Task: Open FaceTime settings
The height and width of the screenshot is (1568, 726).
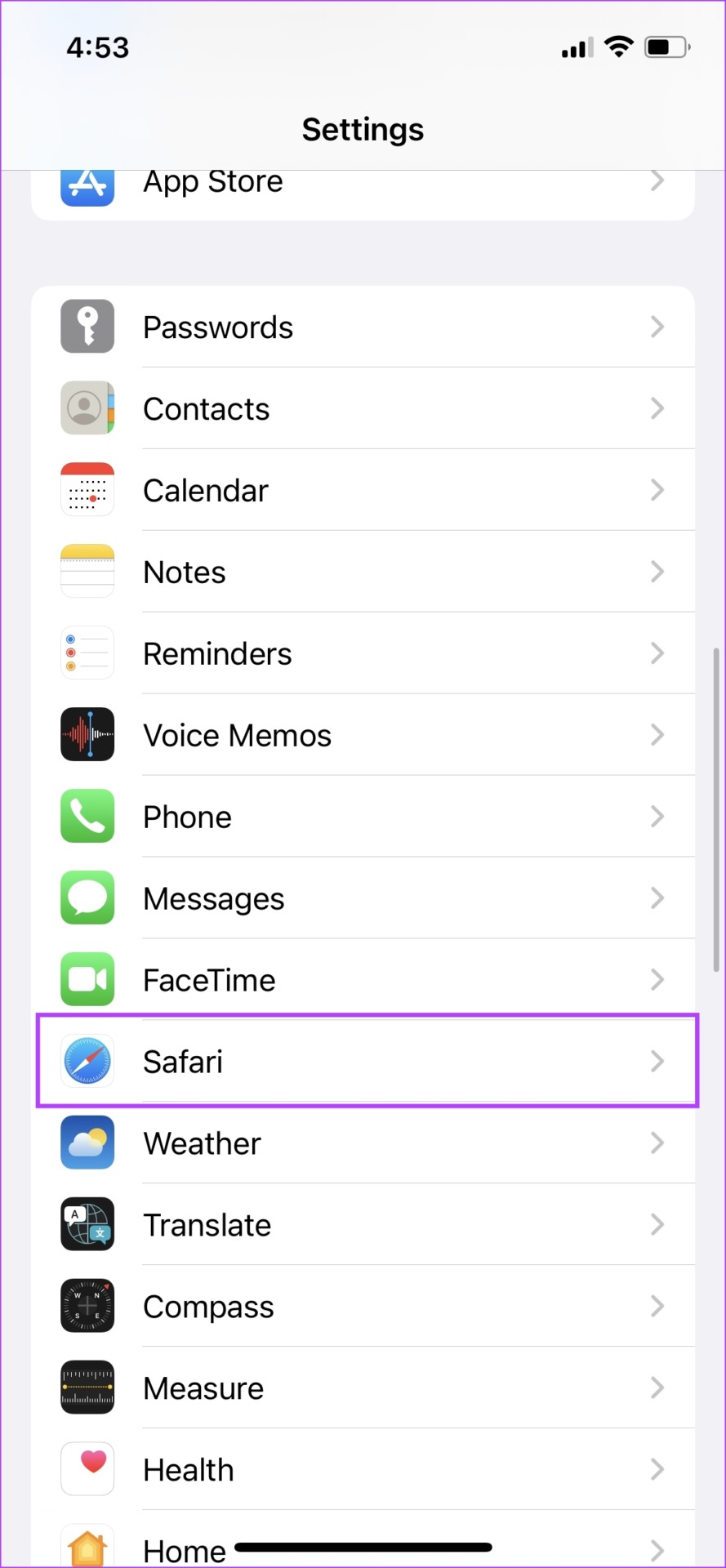Action: pos(363,980)
